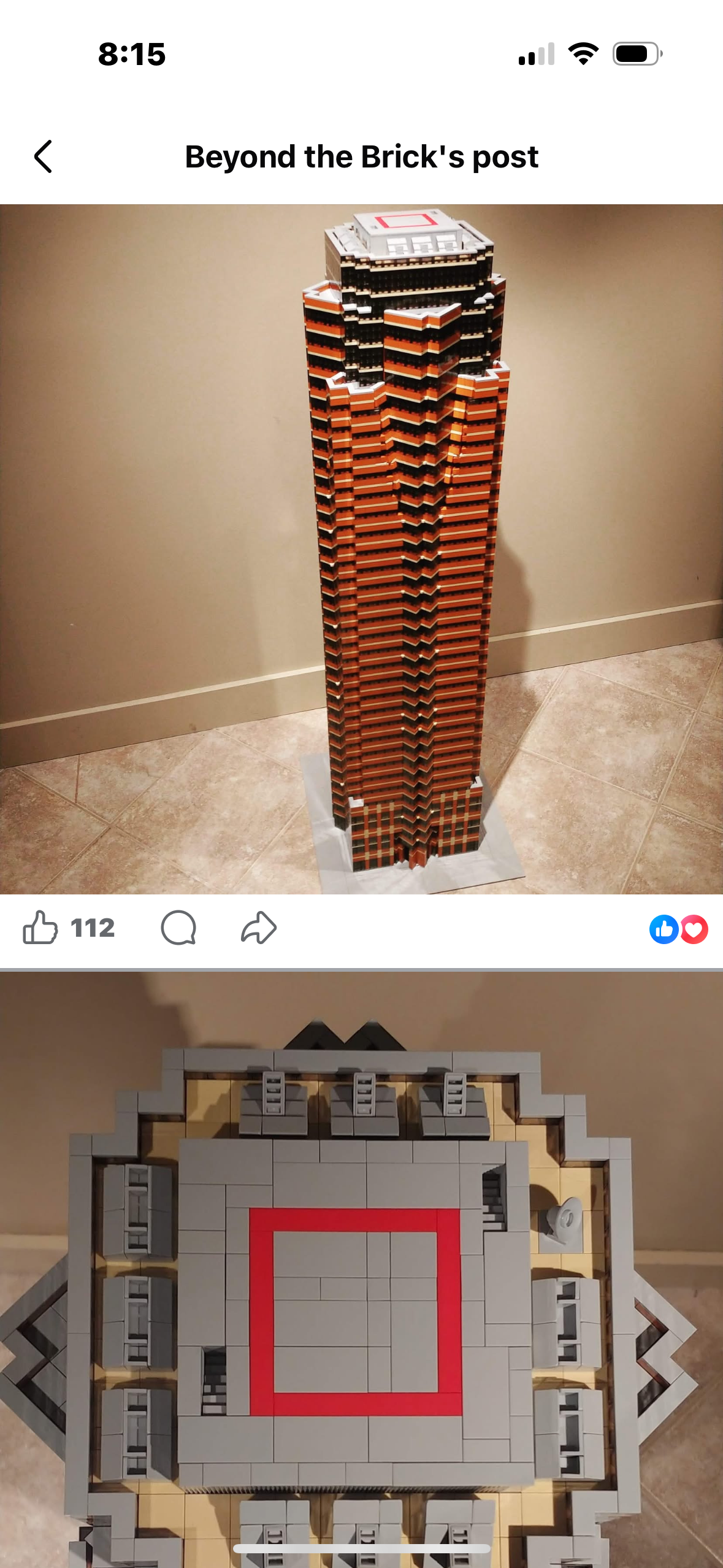This screenshot has height=1568, width=723.
Task: Share the orange skyscraper photo
Action: (259, 928)
